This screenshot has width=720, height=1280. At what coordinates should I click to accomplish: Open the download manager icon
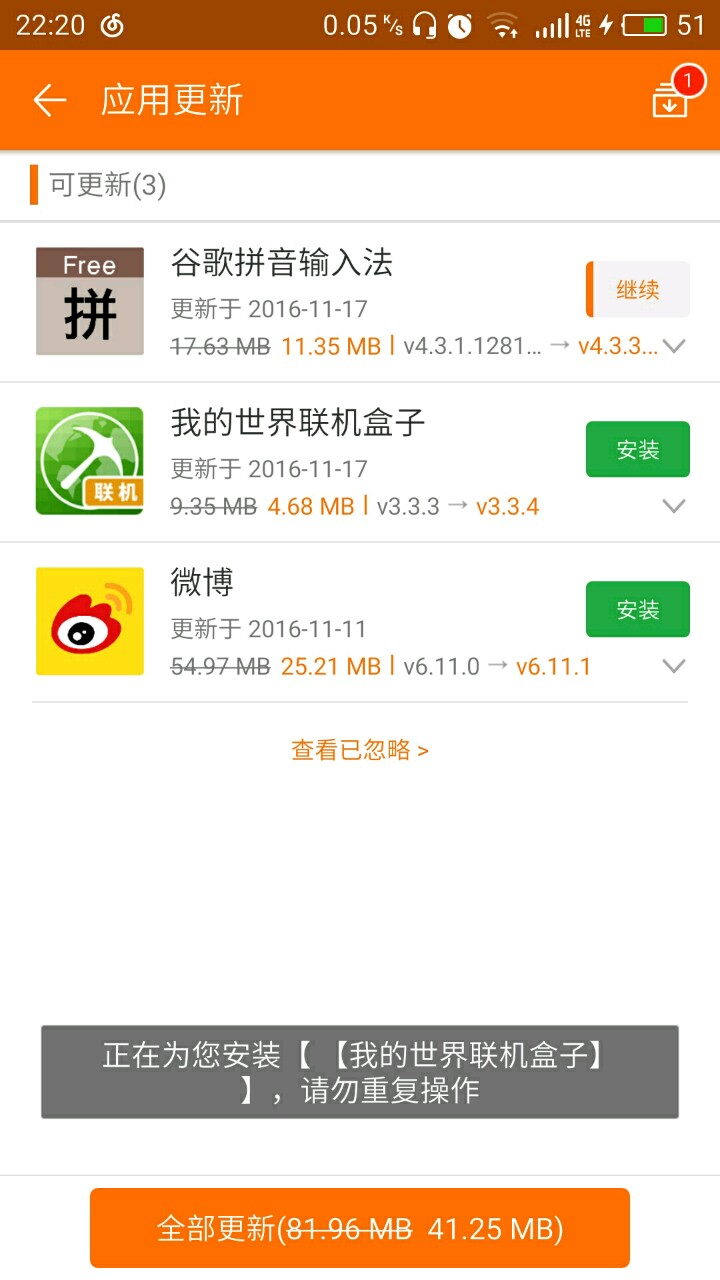[x=672, y=96]
